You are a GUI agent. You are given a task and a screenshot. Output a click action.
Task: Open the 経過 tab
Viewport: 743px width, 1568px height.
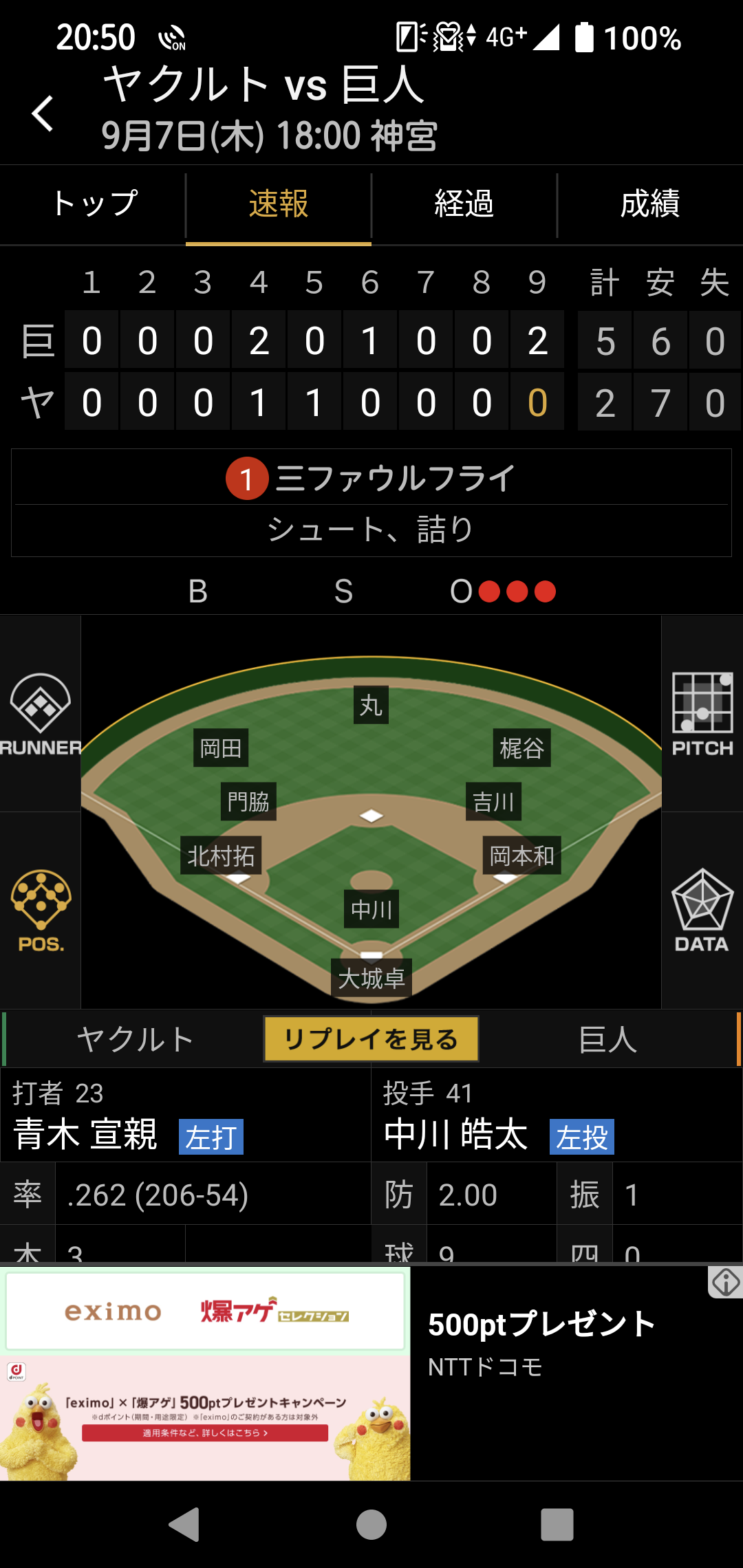click(464, 204)
